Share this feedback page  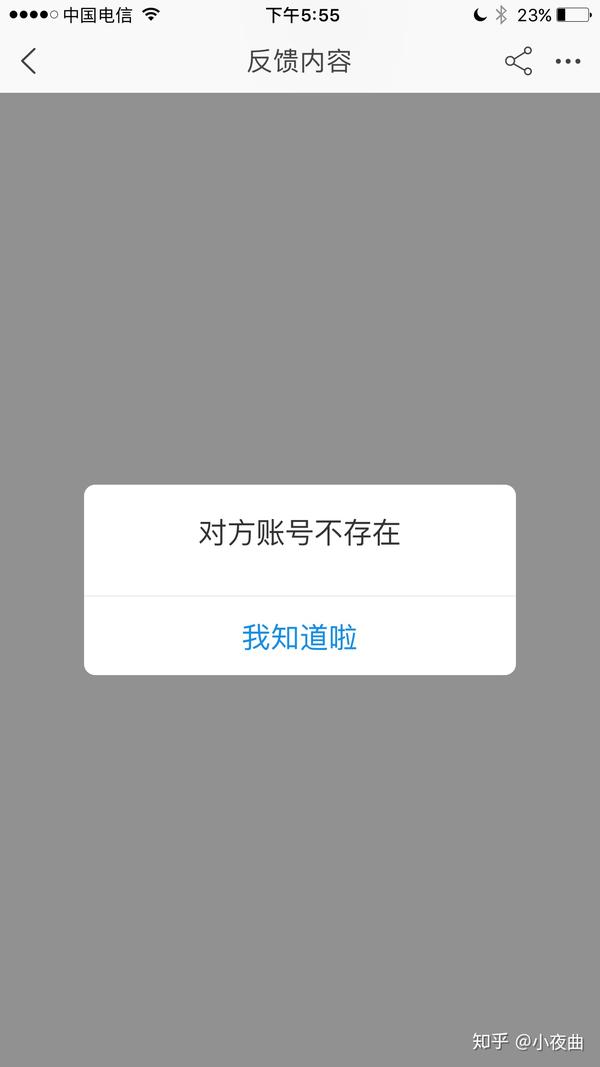point(518,61)
